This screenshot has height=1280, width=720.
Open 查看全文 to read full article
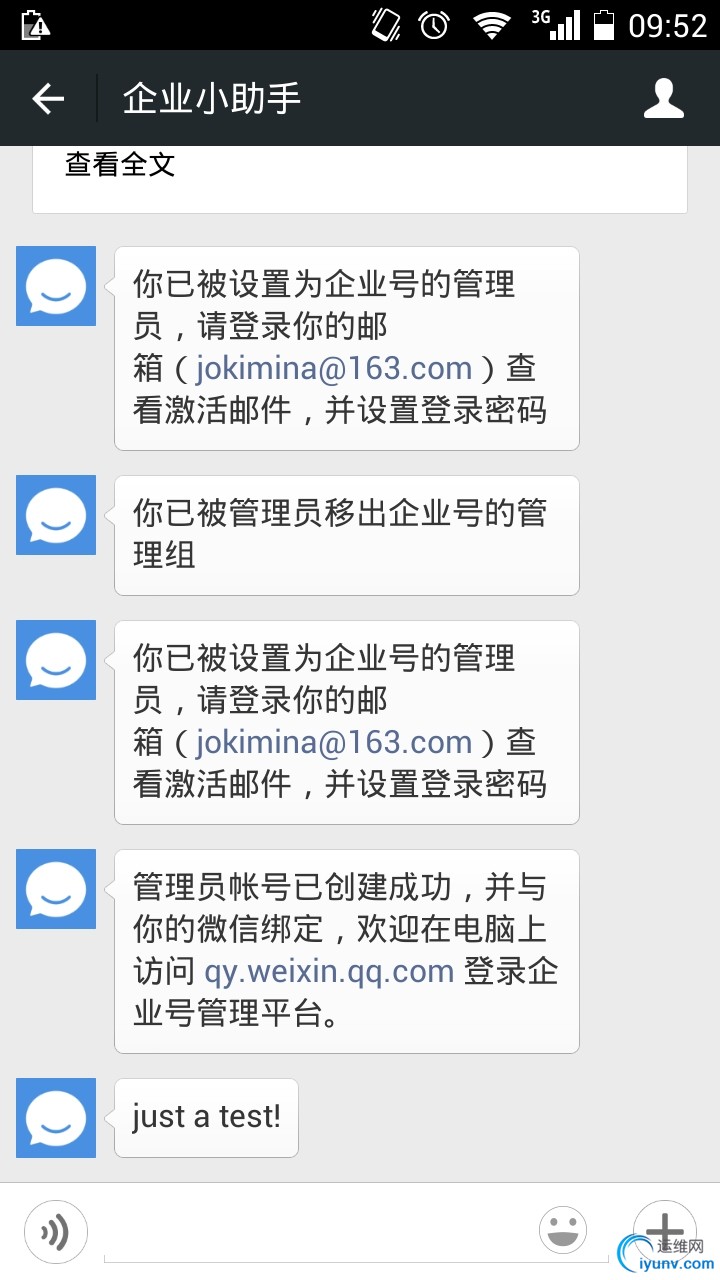pos(120,164)
